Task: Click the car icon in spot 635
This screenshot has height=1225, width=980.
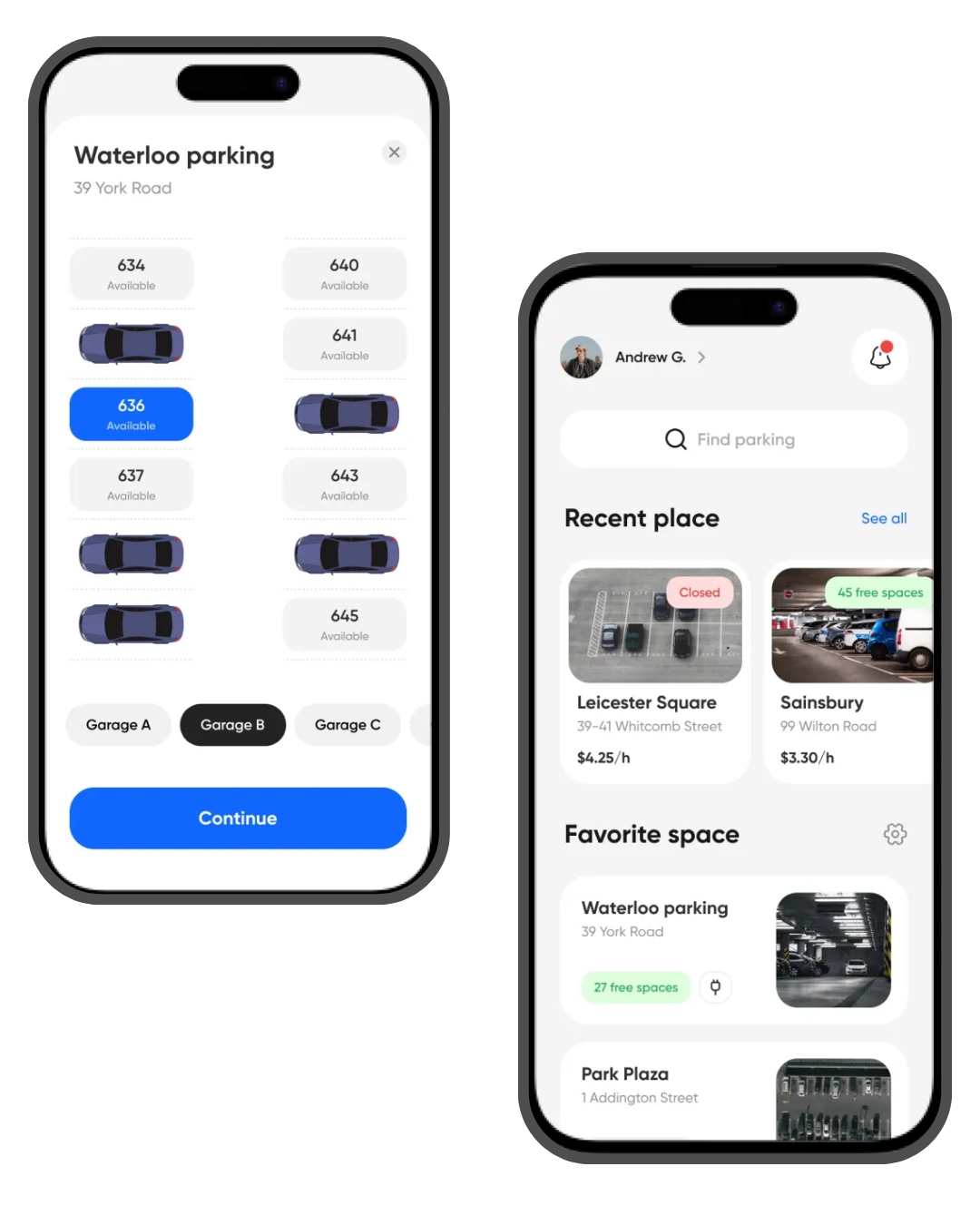Action: click(132, 343)
